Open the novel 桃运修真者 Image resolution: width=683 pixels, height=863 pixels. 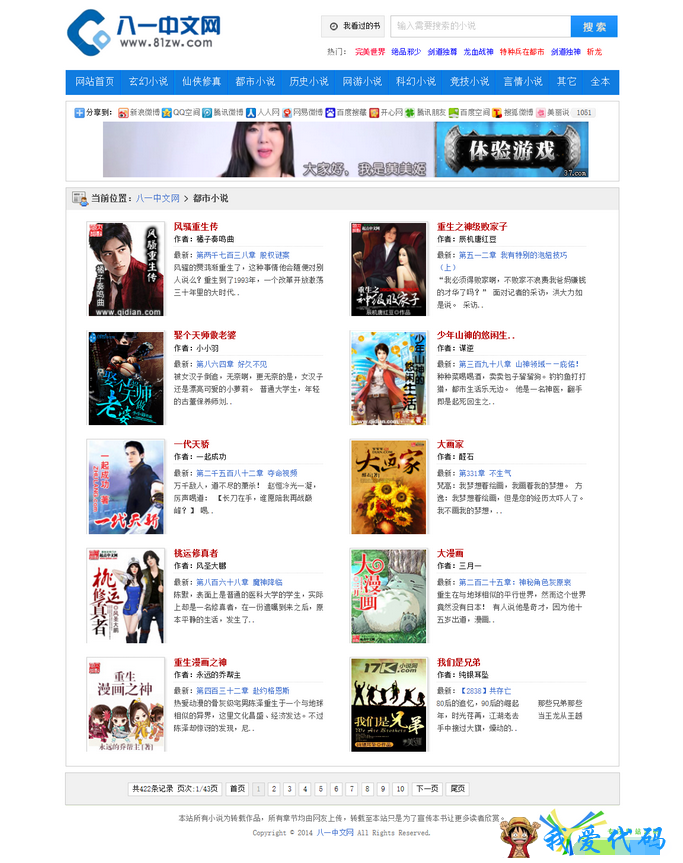click(195, 553)
